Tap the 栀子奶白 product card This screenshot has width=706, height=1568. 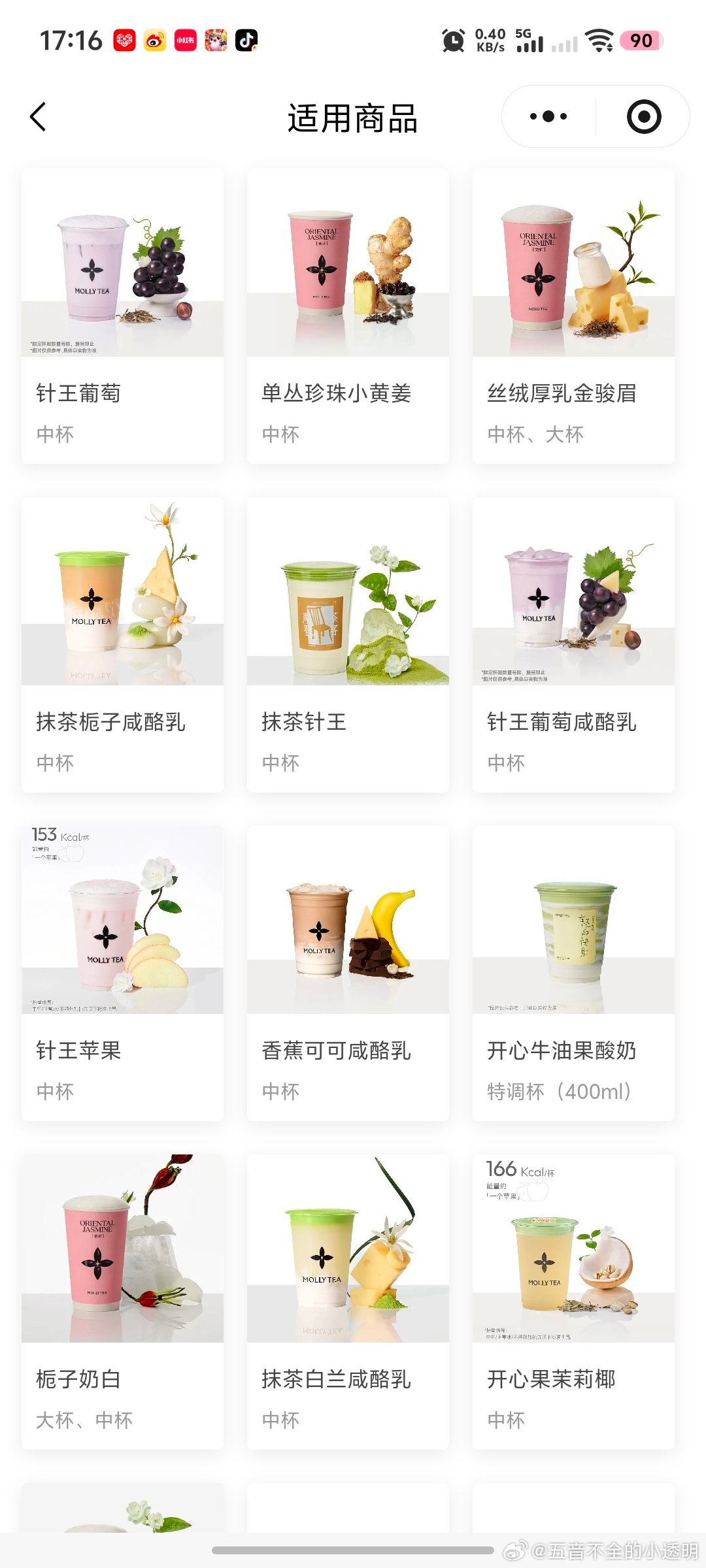pos(122,1302)
